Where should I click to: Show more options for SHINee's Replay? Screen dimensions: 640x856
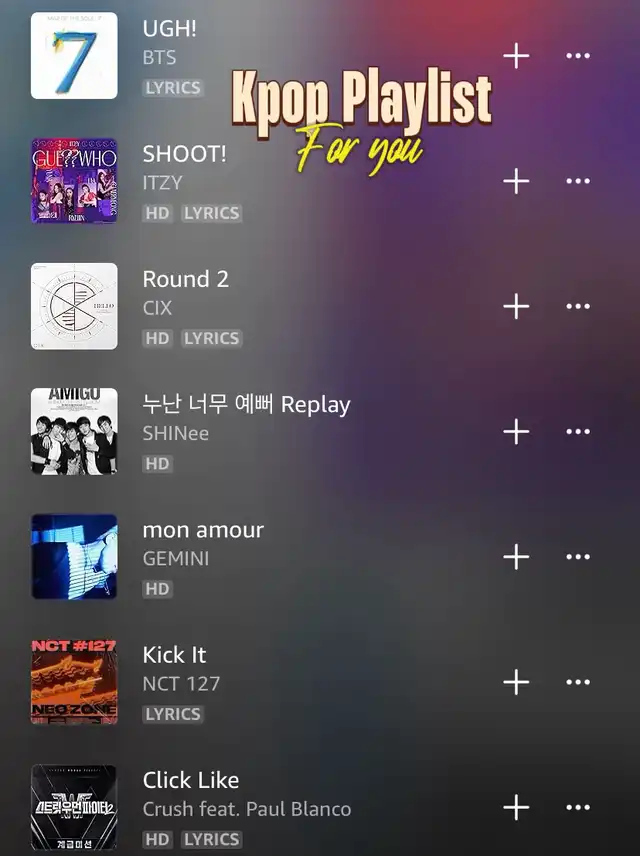(x=578, y=431)
